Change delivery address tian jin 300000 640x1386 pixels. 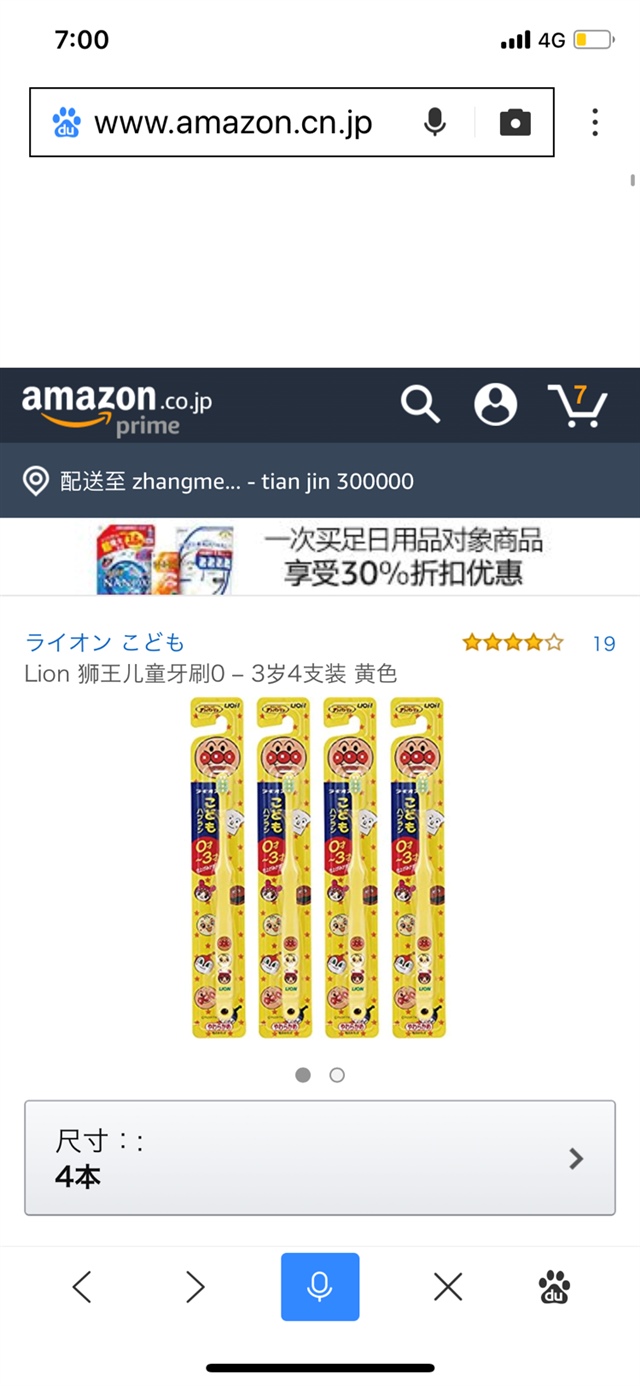[x=220, y=481]
